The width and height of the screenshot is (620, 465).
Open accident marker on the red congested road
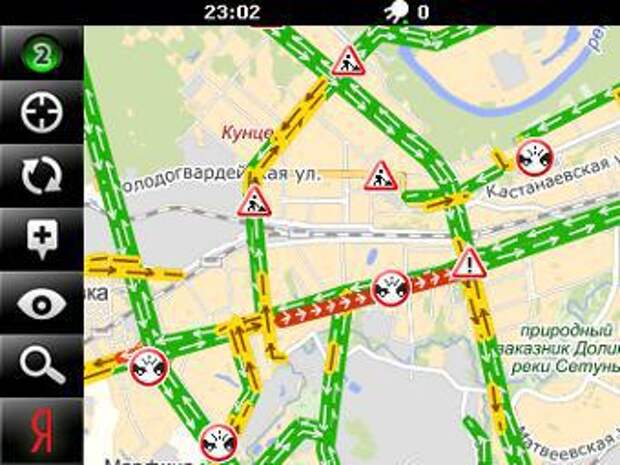coord(391,289)
